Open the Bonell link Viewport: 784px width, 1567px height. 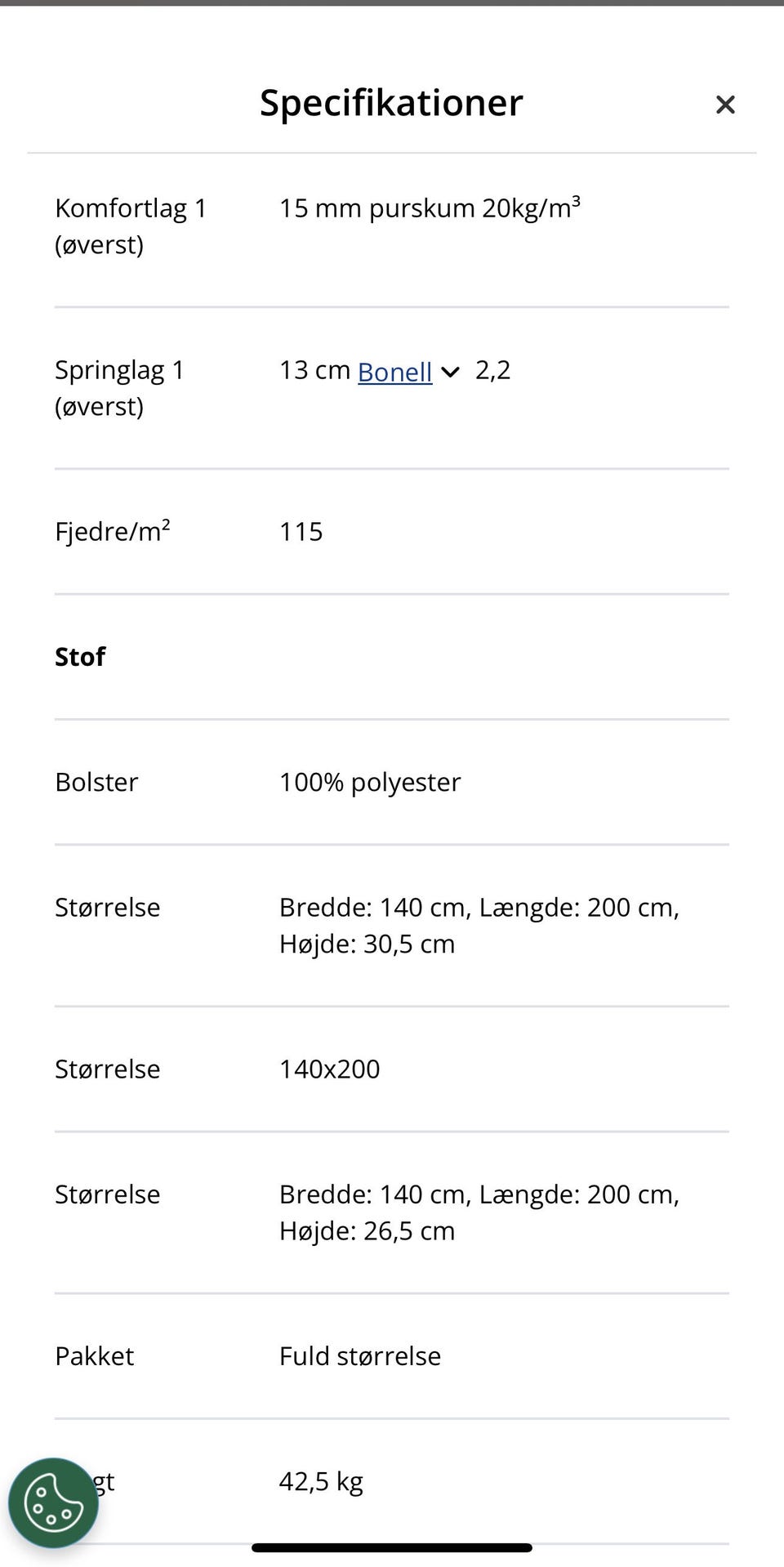click(x=394, y=372)
